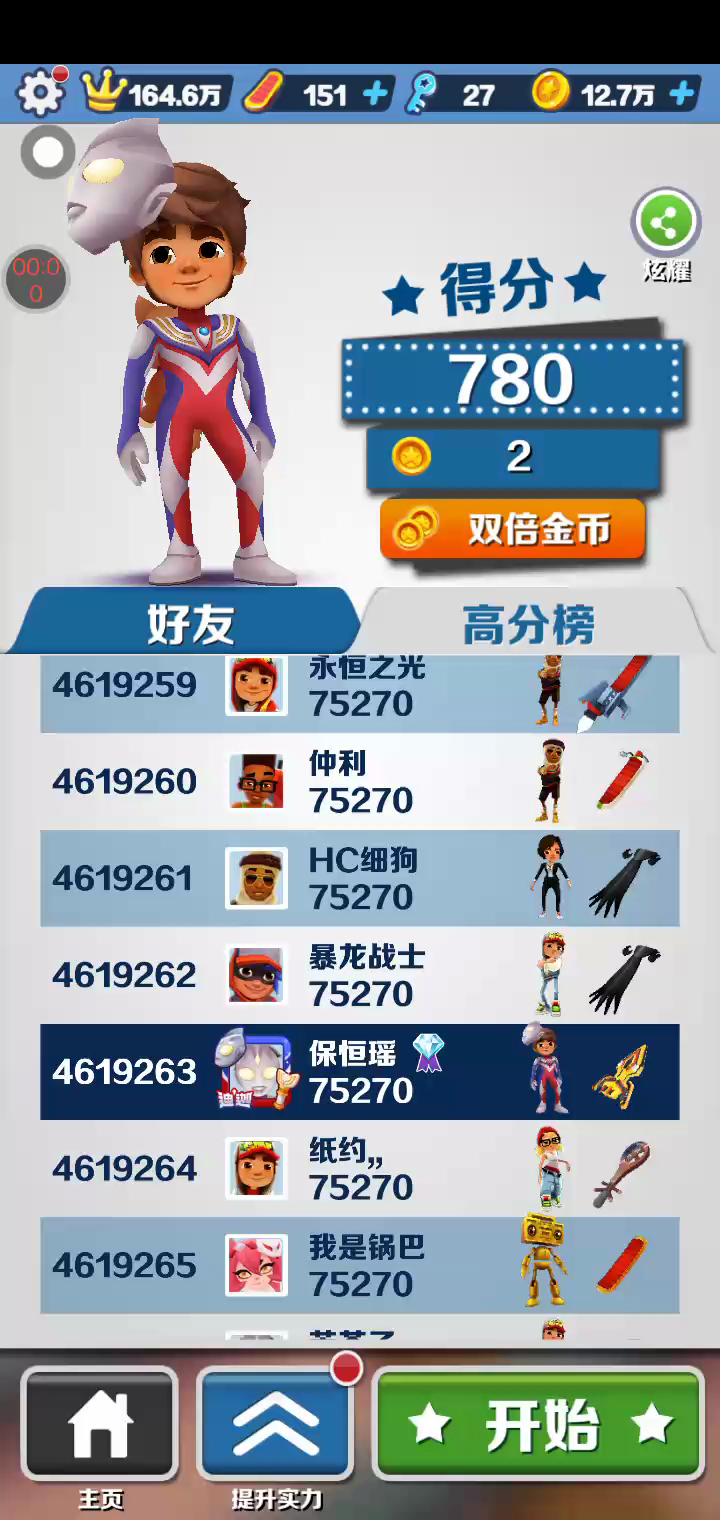The image size is (720, 1520).
Task: Select HC细狗 in the leaderboard
Action: (x=360, y=878)
